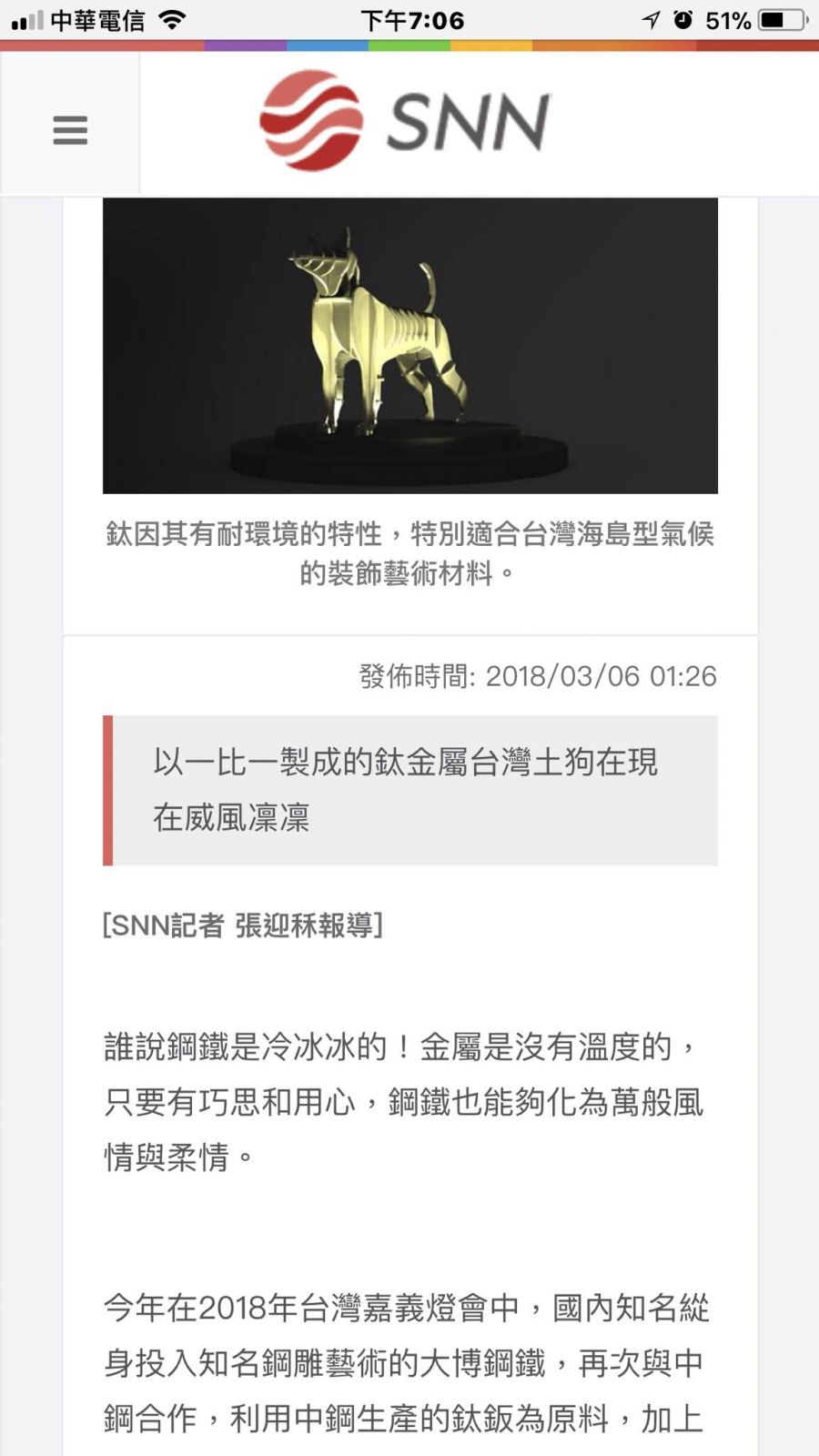The width and height of the screenshot is (819, 1456).
Task: Go to the SNN homepage via logo
Action: tap(405, 121)
